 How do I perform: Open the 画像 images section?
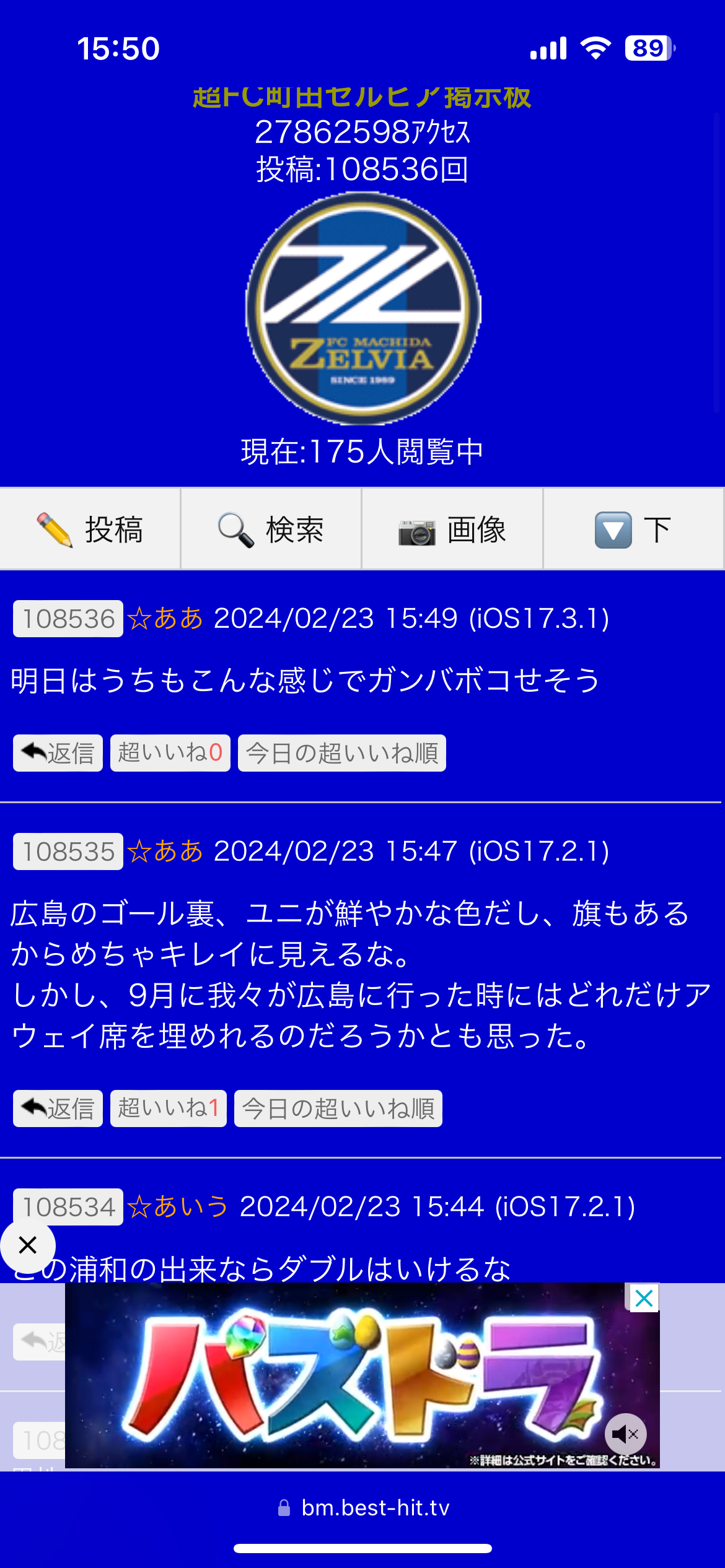click(452, 529)
